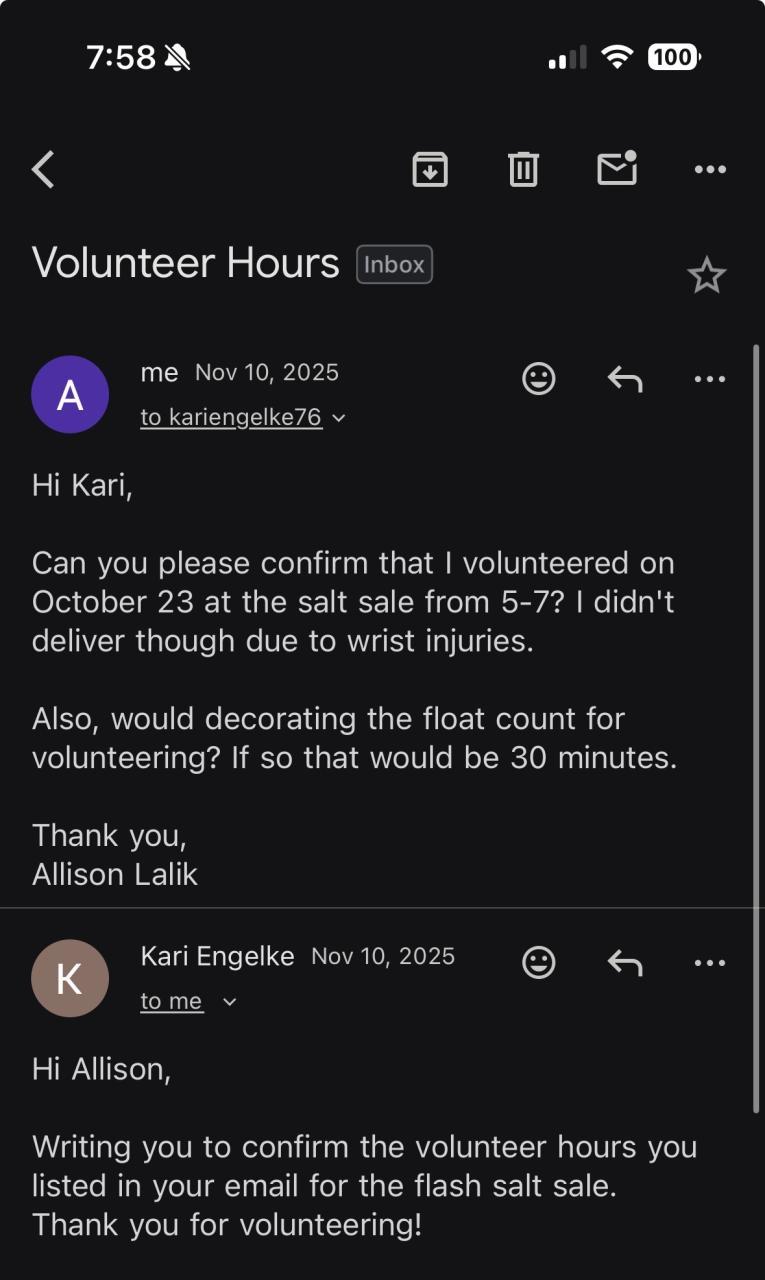View Kari Engelke's profile avatar

pos(70,979)
